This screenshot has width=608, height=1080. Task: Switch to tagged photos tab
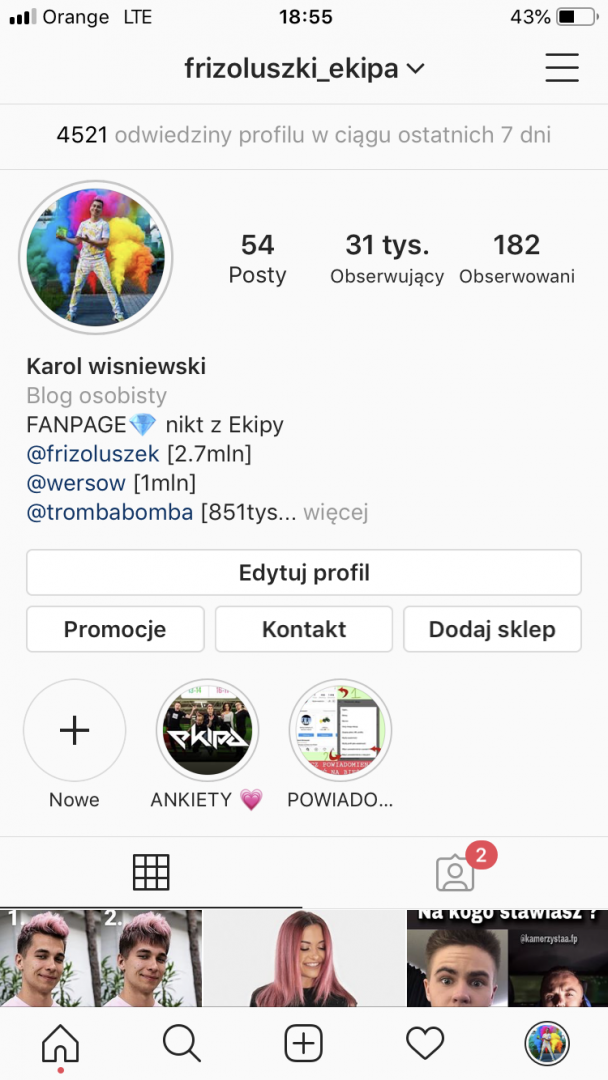tap(456, 872)
